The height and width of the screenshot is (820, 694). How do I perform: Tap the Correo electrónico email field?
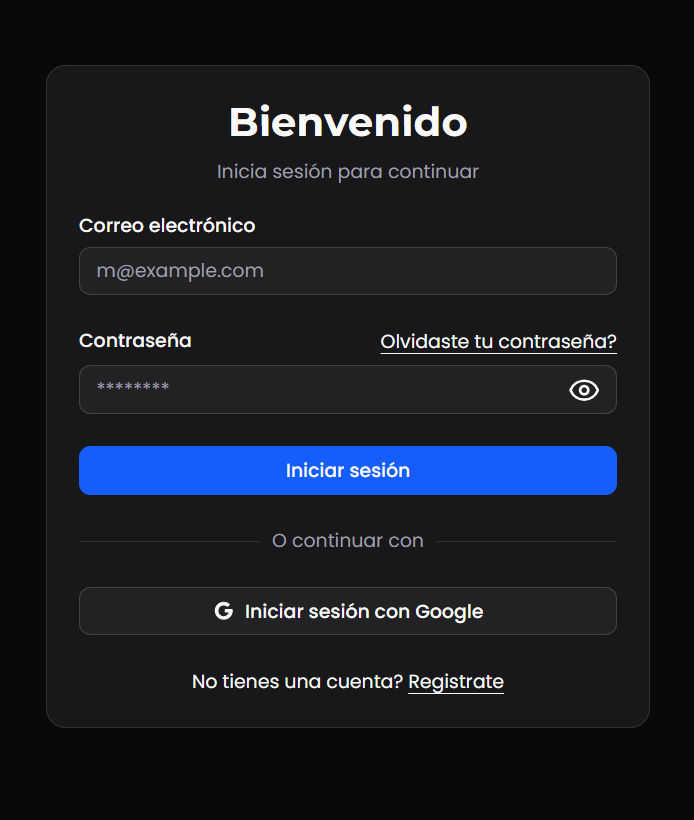pyautogui.click(x=347, y=271)
